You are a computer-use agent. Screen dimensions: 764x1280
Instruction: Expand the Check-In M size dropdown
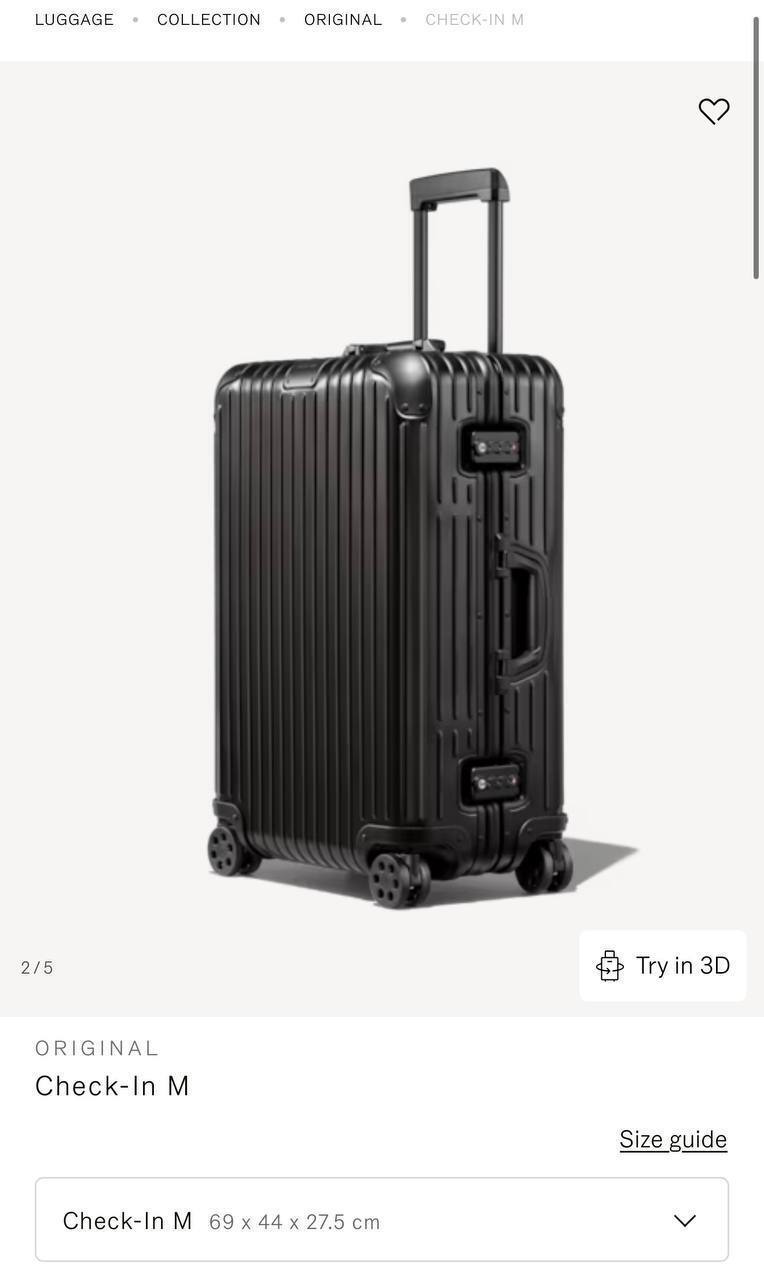[382, 1220]
